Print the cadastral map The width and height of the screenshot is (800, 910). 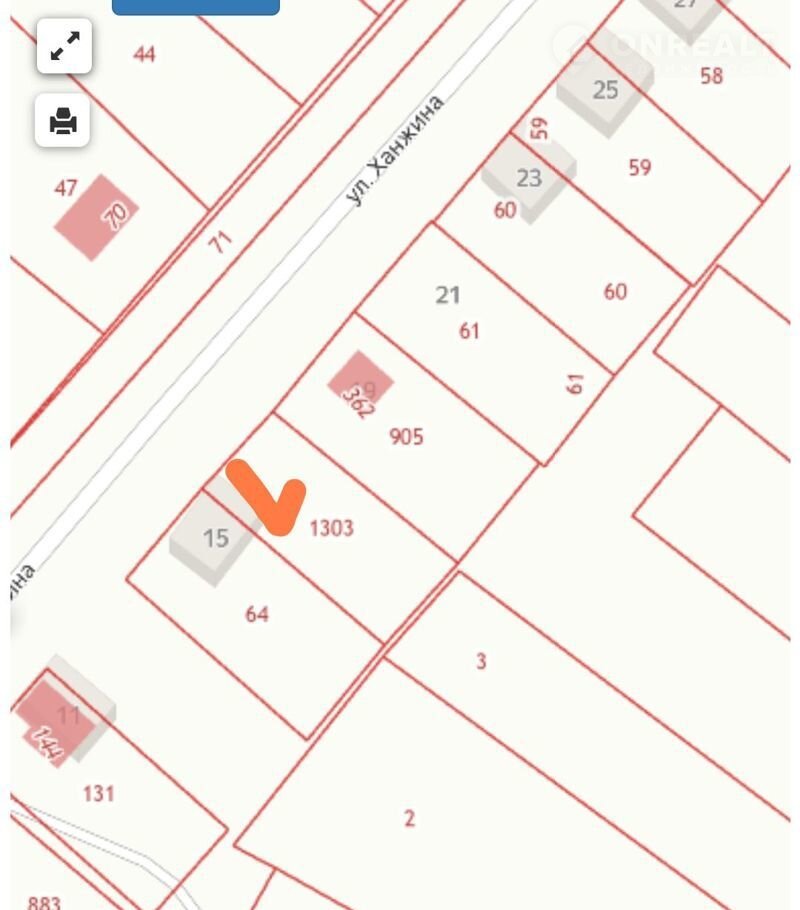point(63,121)
